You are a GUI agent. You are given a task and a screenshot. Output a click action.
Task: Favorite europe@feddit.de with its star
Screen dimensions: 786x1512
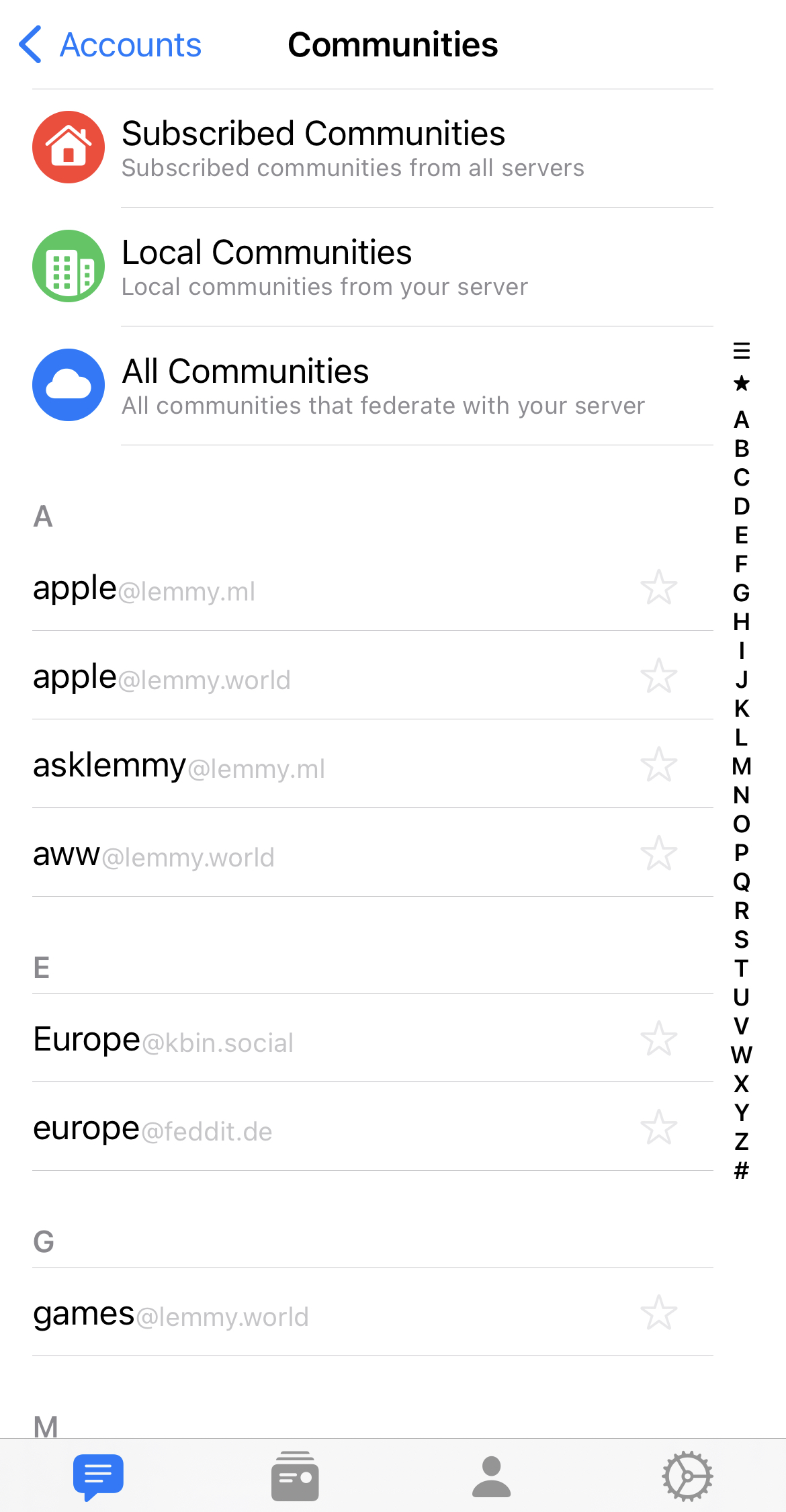pyautogui.click(x=658, y=1127)
